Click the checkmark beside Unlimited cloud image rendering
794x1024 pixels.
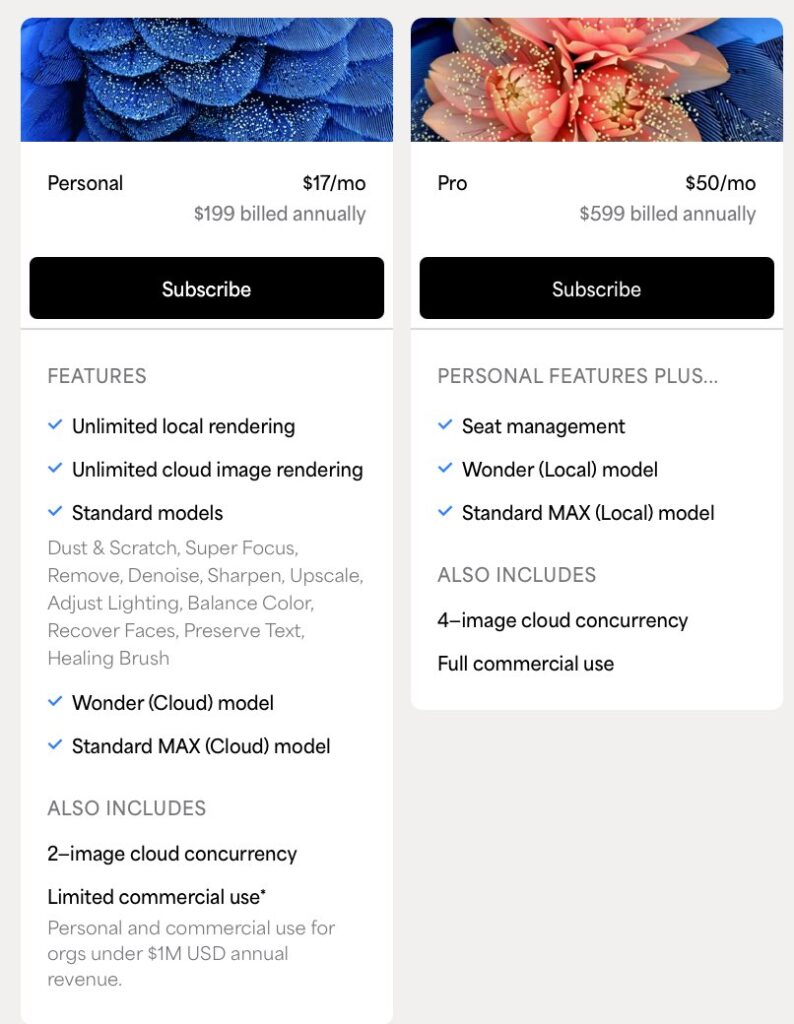(56, 469)
